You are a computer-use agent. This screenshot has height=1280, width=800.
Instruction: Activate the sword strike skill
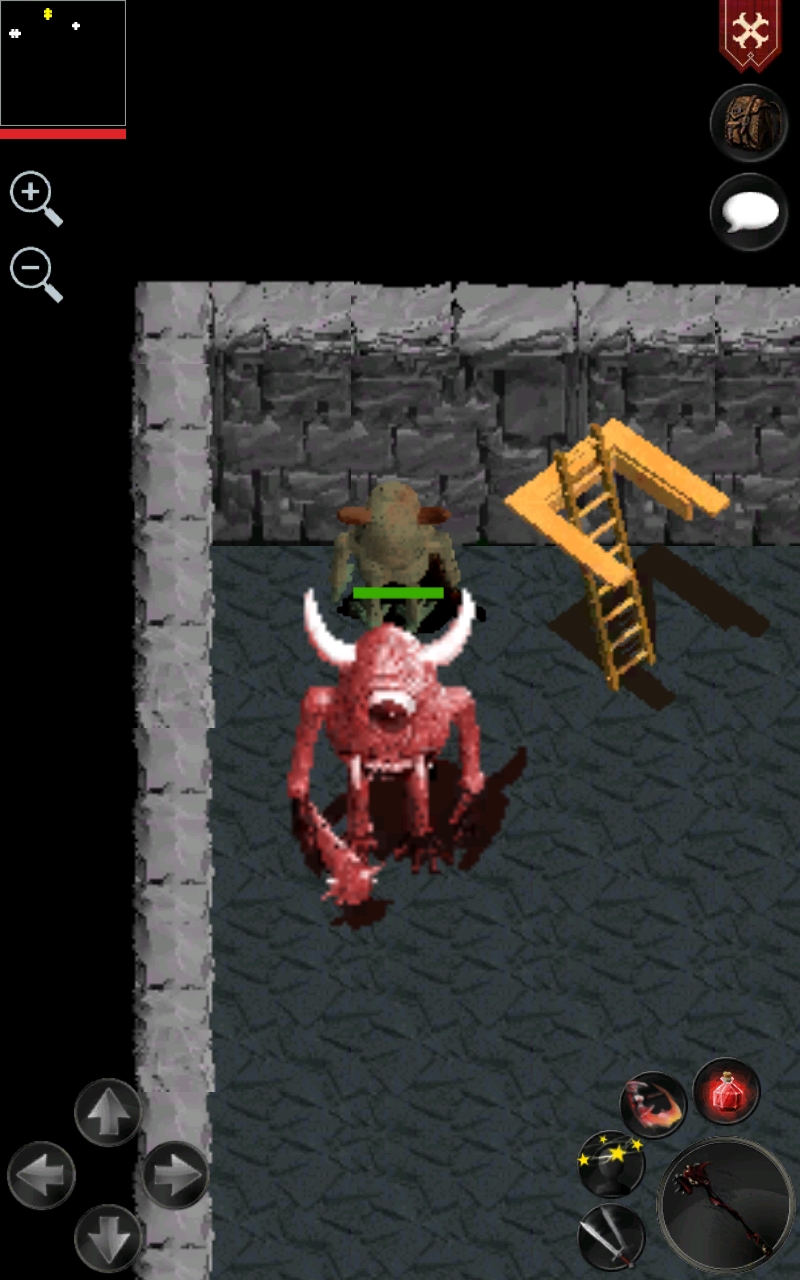click(x=611, y=1237)
